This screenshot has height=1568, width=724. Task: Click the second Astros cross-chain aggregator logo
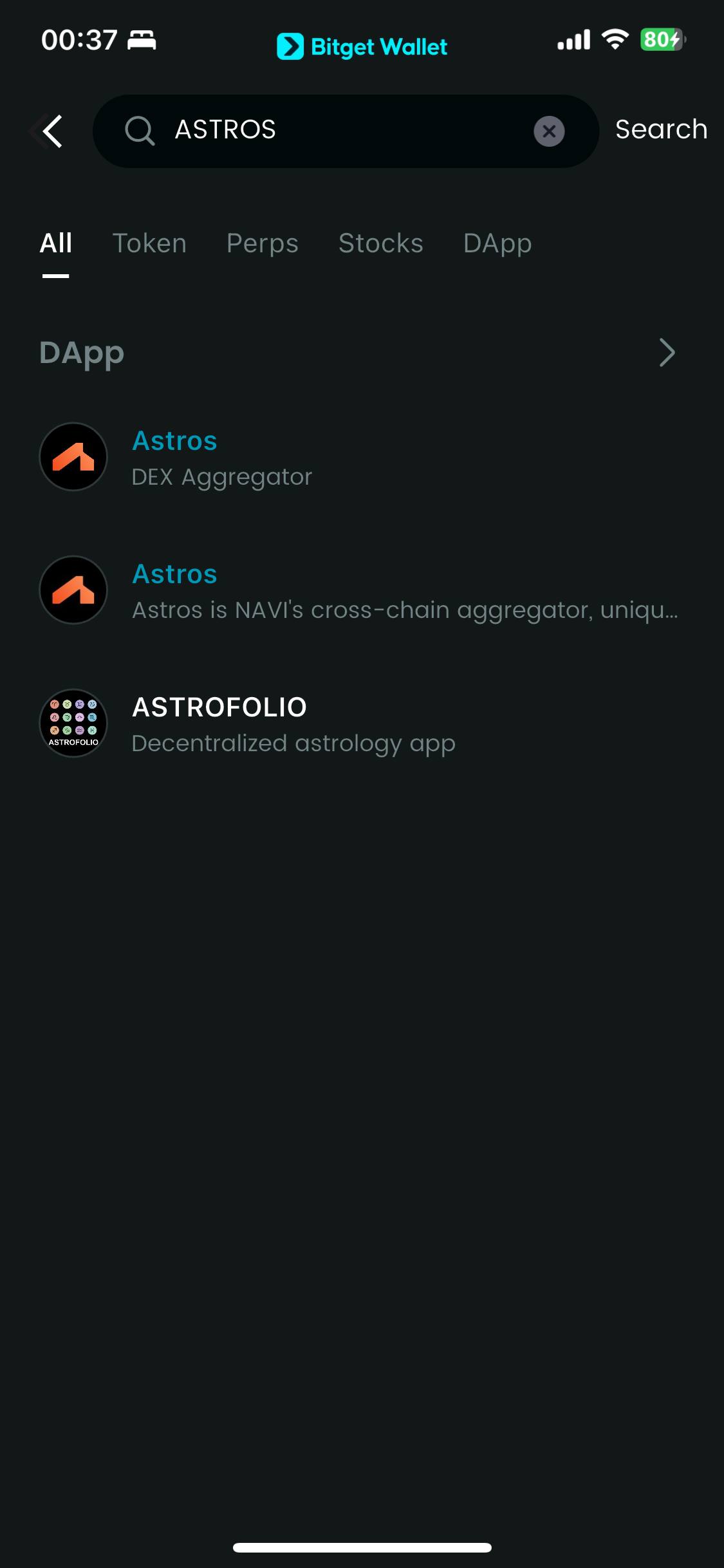73,590
